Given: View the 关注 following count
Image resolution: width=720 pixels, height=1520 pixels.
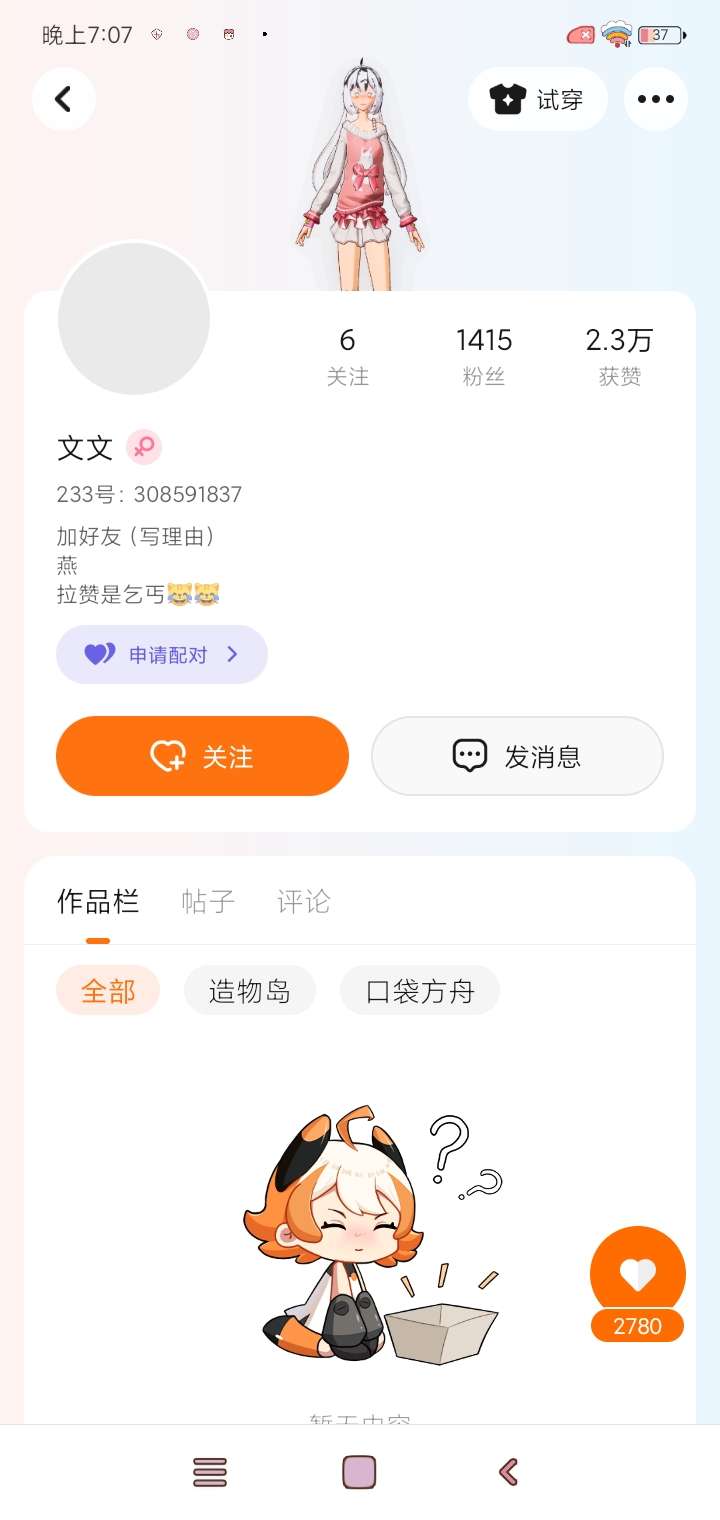Looking at the screenshot, I should [347, 356].
